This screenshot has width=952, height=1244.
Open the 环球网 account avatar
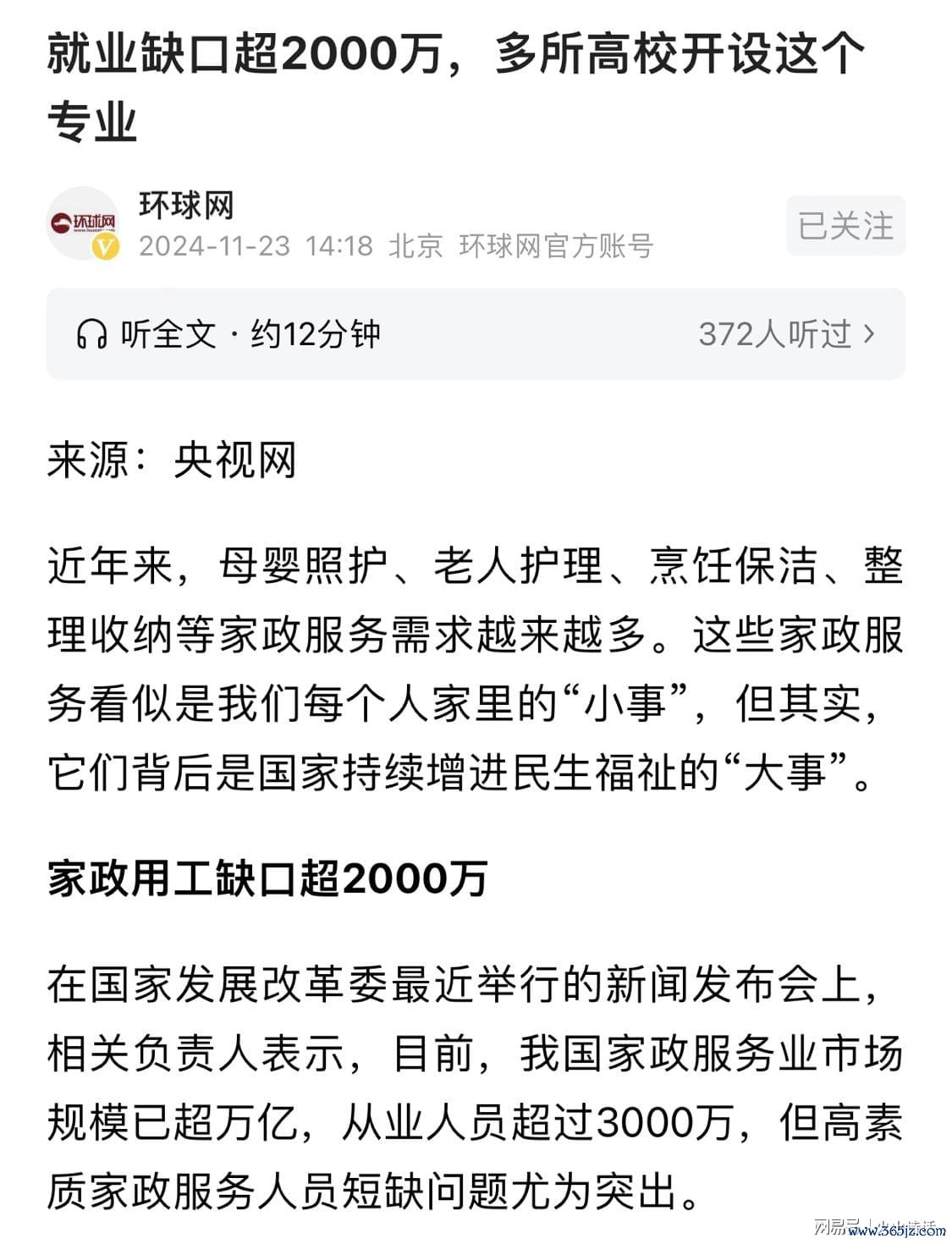point(82,223)
